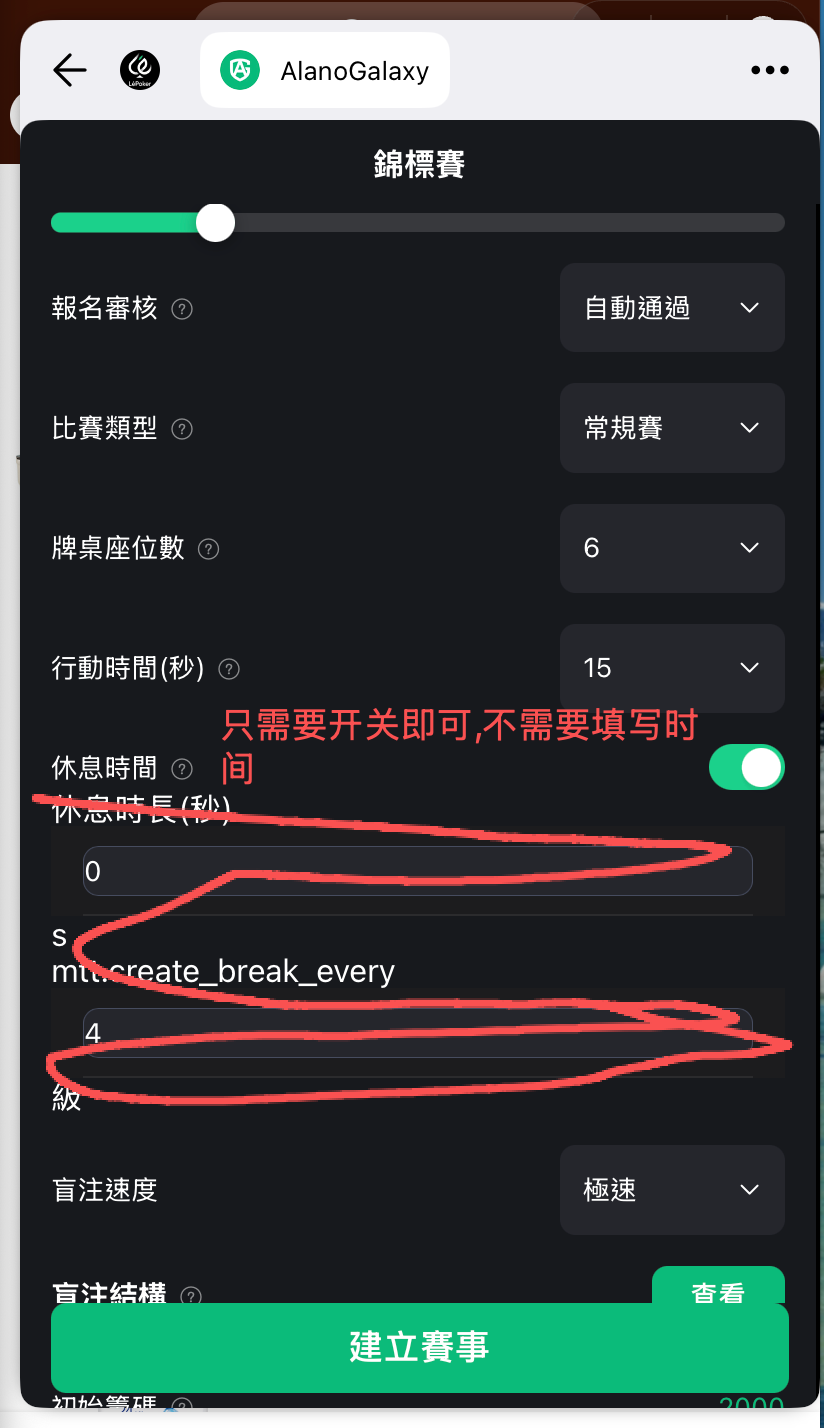Tap the 休息時長(秒) field showing 0

click(417, 871)
